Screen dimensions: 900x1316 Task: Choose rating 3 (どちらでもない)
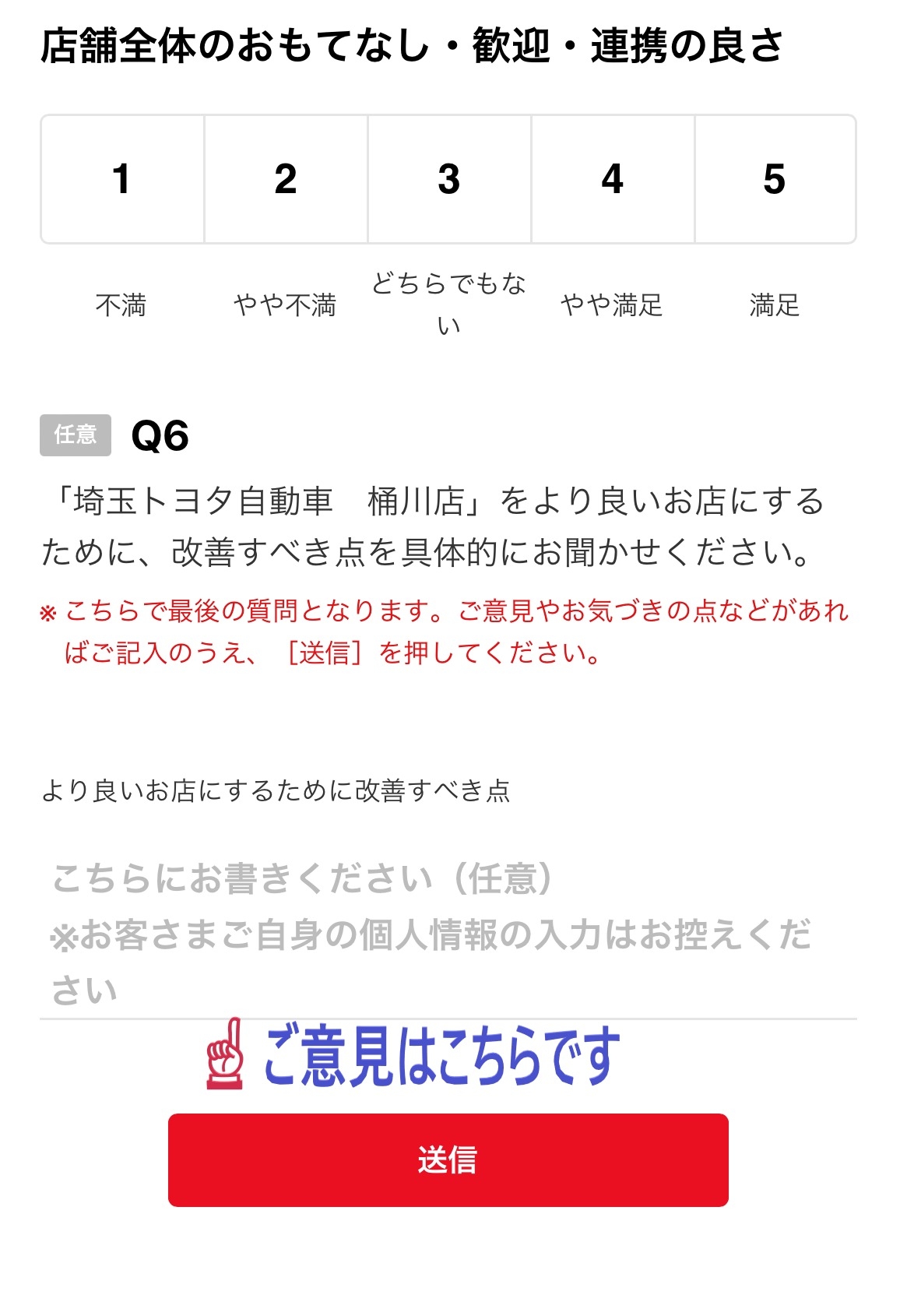tap(449, 179)
